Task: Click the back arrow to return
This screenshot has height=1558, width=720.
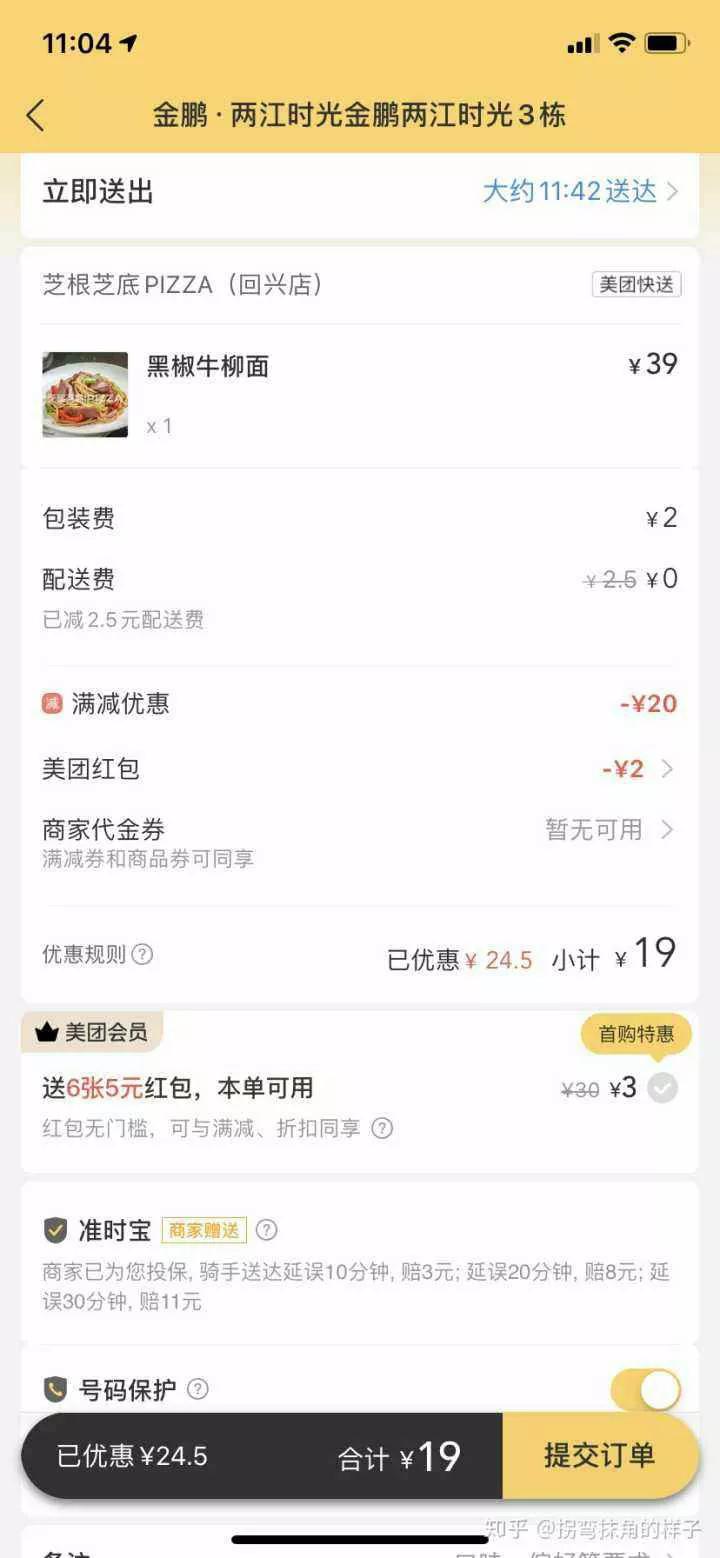Action: coord(37,115)
